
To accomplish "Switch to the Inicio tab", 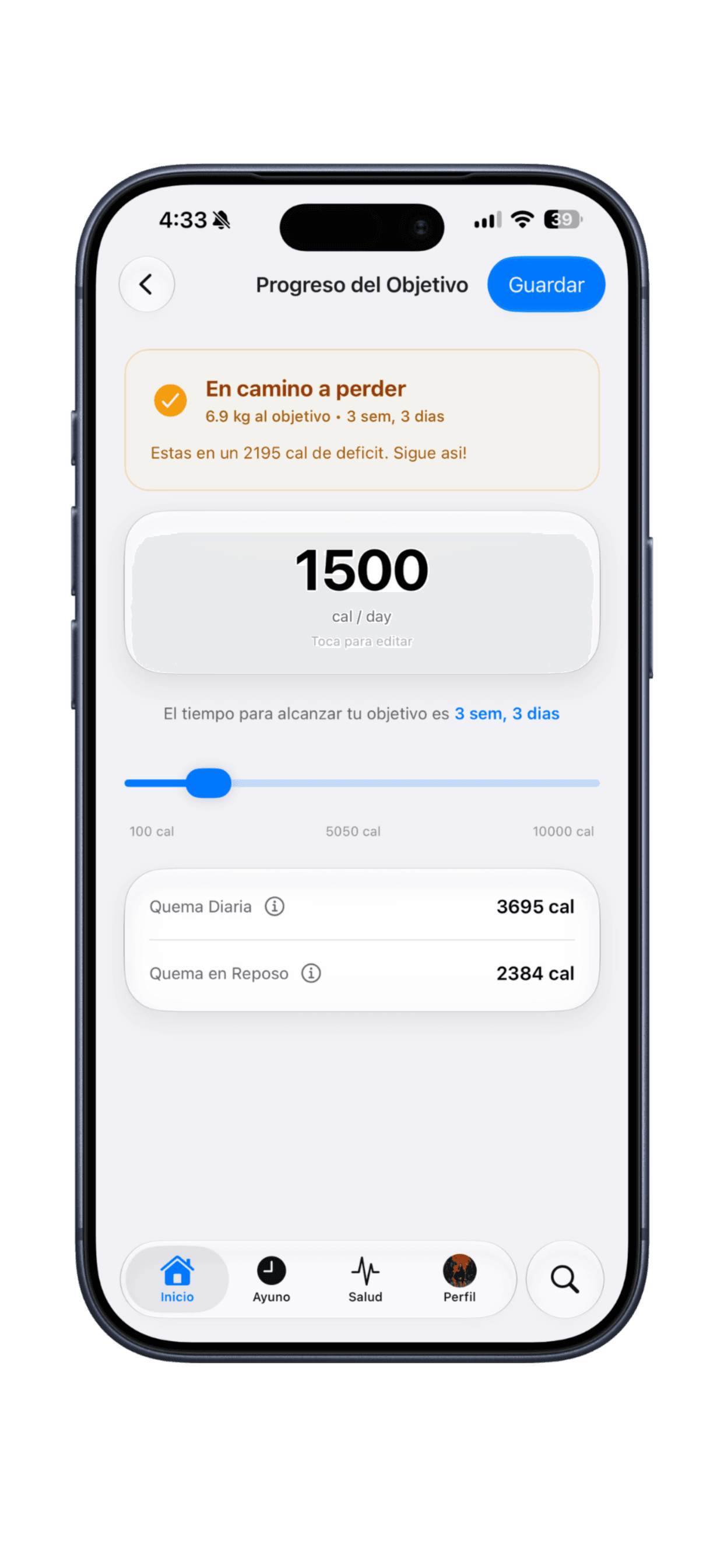I will click(x=177, y=1279).
